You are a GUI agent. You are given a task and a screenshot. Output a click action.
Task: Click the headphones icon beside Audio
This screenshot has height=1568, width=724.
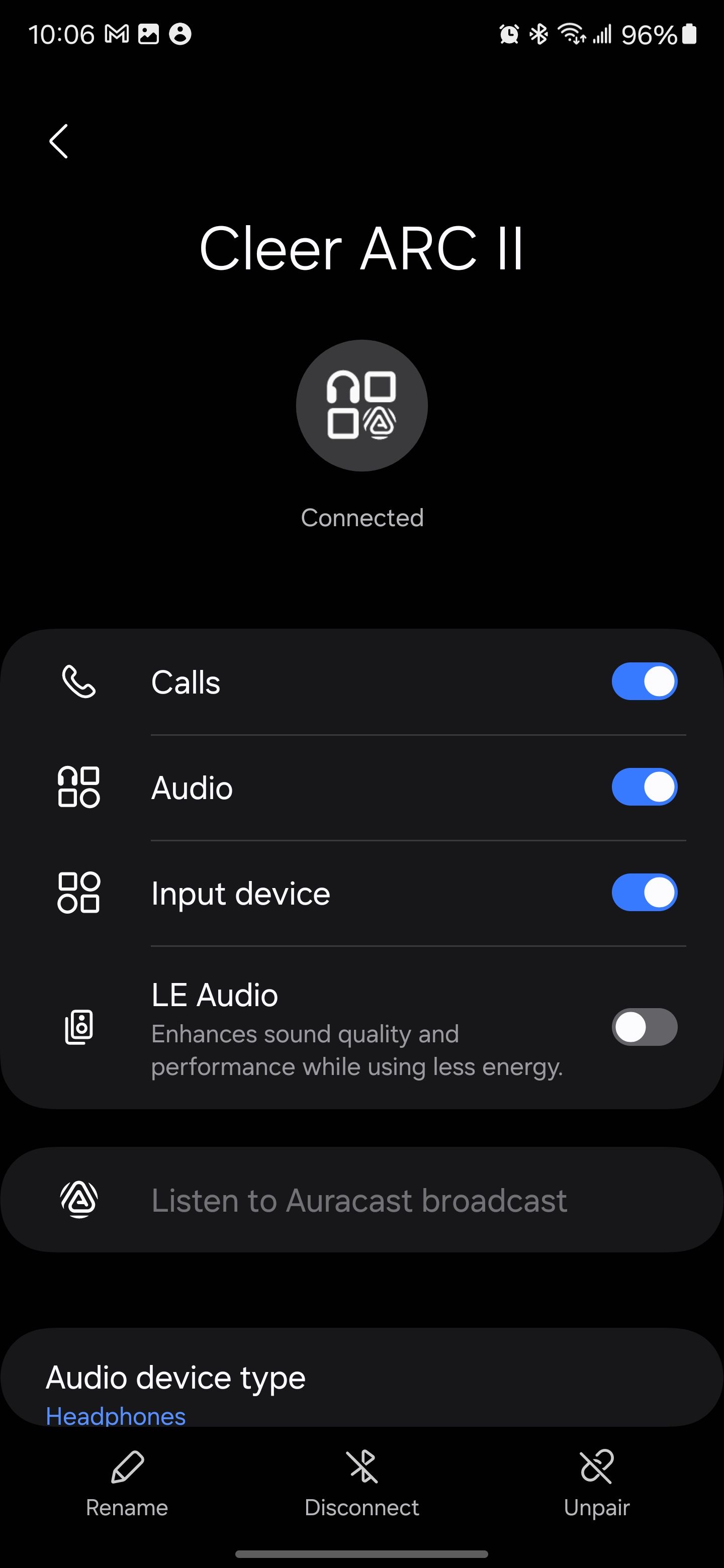click(79, 787)
